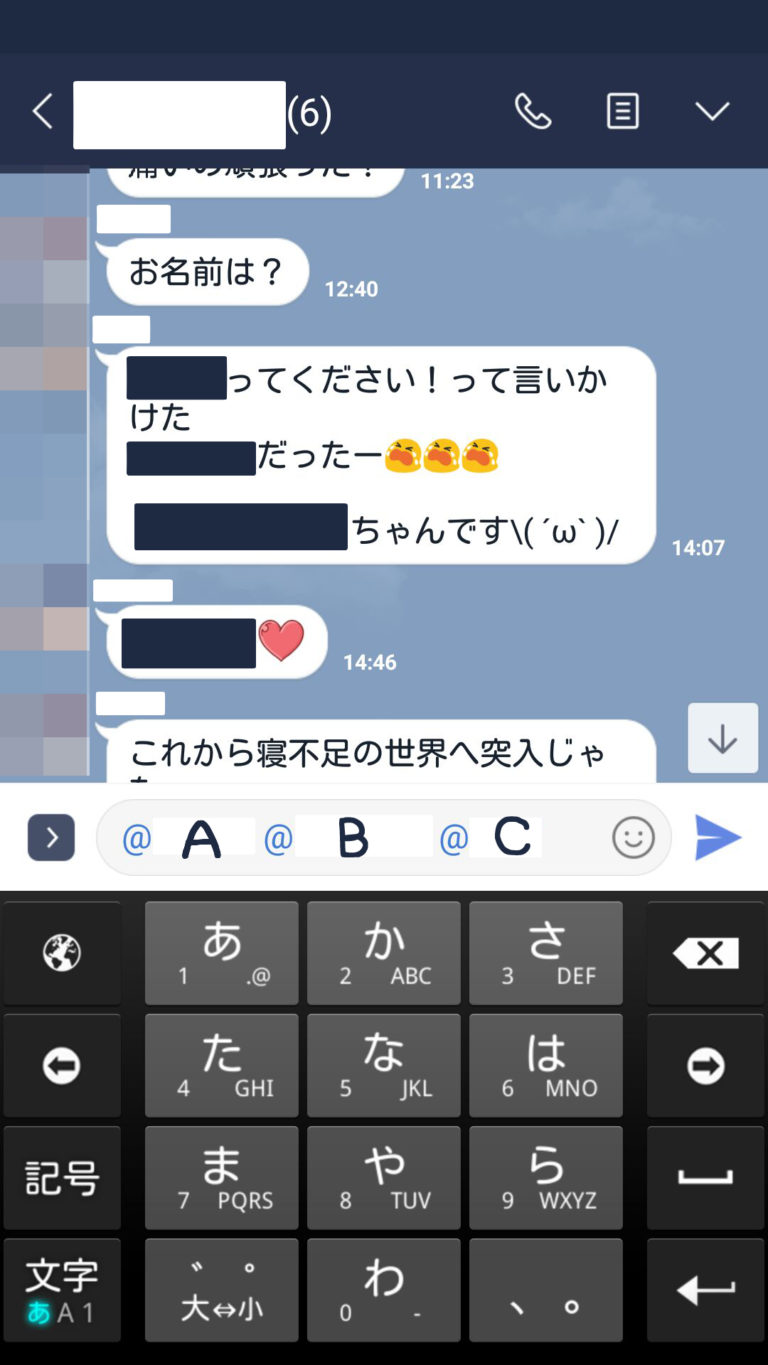Switch to symbols with the 記号 key
Screen dimensions: 768x1365
click(x=62, y=1177)
